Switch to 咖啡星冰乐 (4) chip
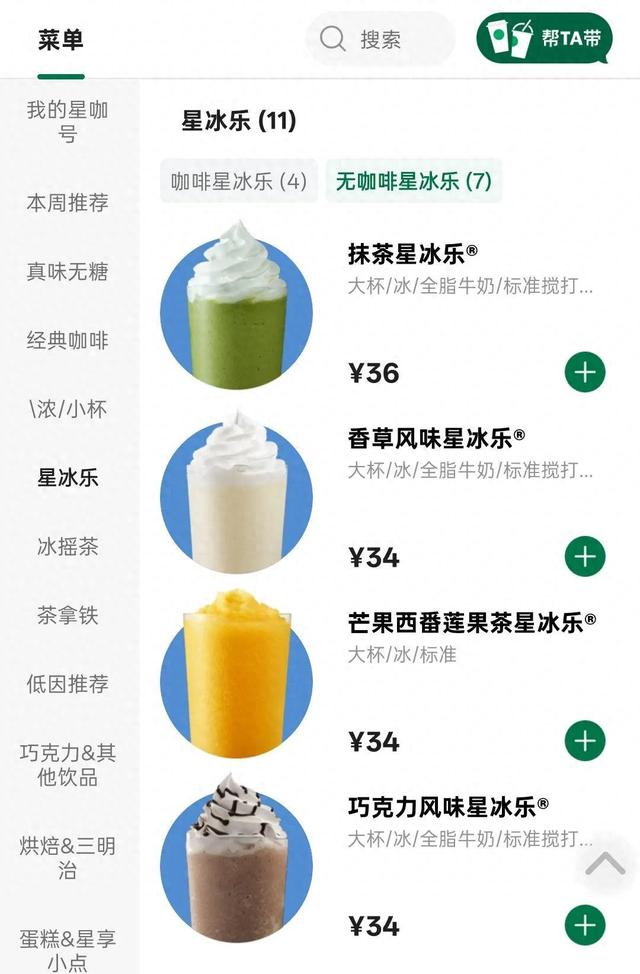 click(x=239, y=181)
